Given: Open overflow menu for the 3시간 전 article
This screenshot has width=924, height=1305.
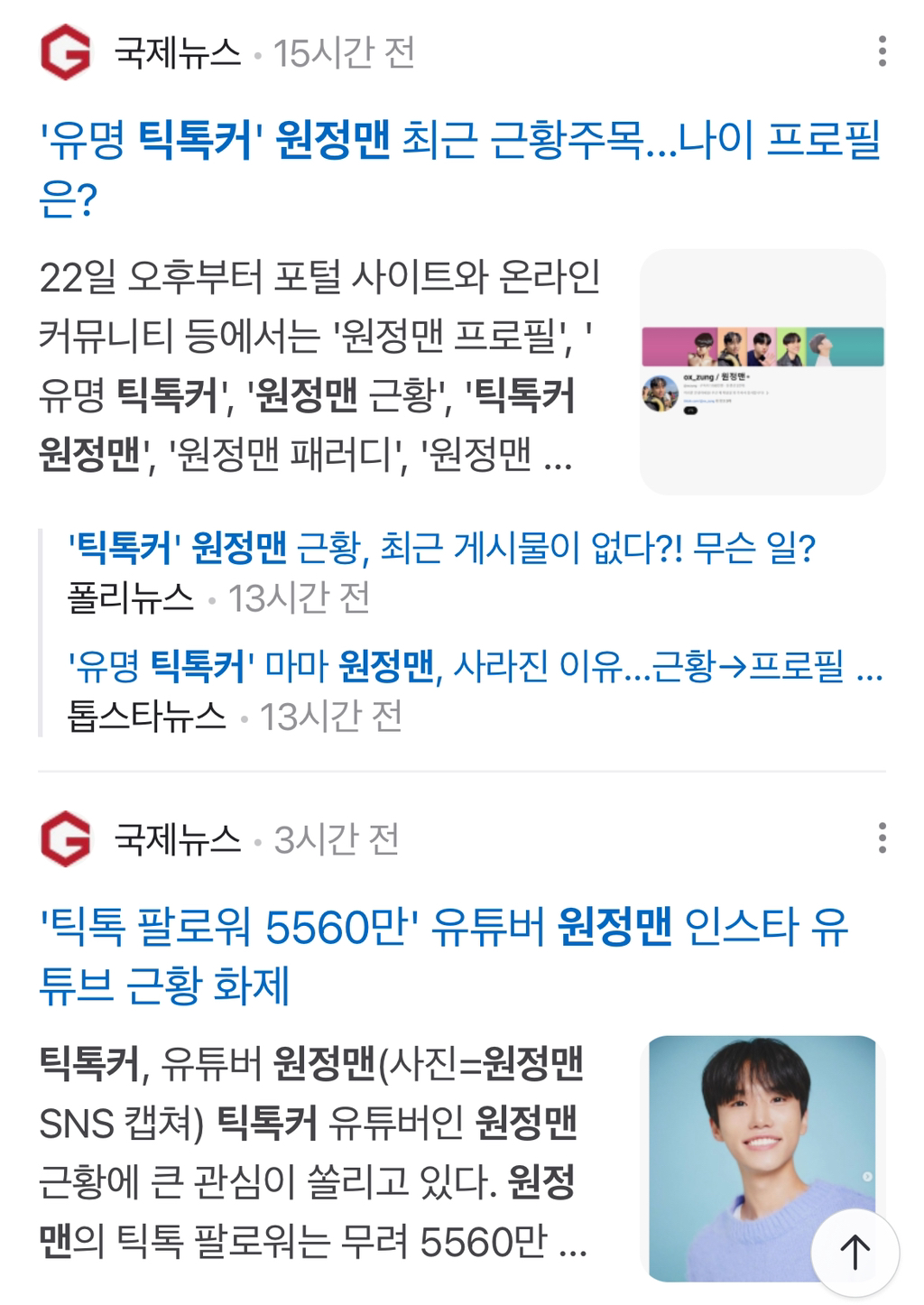Looking at the screenshot, I should click(882, 838).
